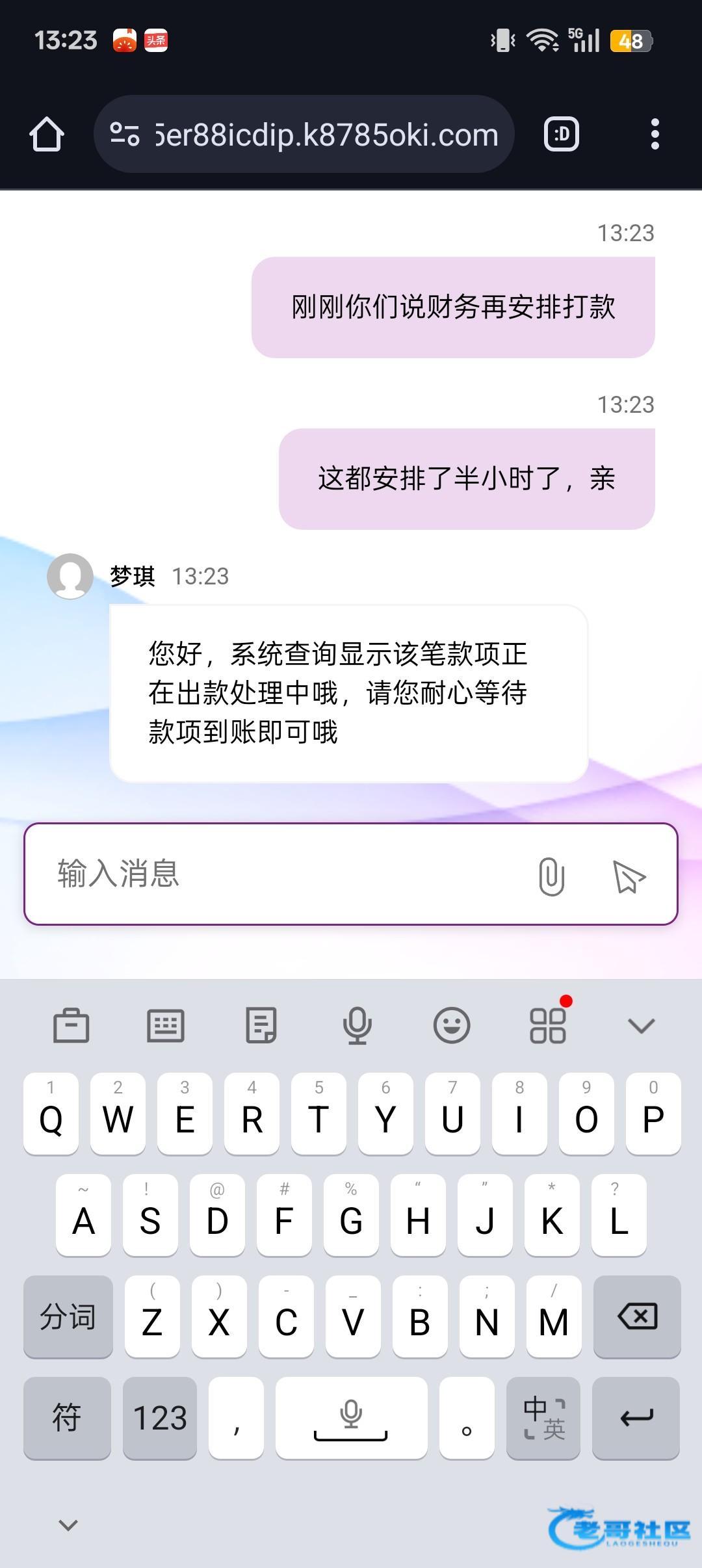Screen dimensions: 702x1568
Task: Open the emoji panel
Action: point(452,1025)
